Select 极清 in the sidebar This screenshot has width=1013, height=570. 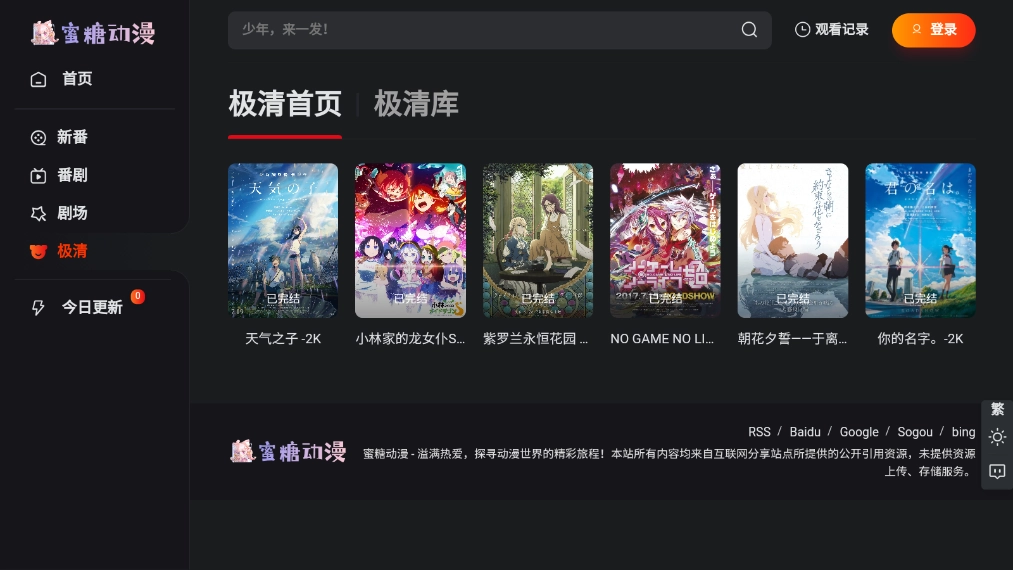tap(72, 251)
